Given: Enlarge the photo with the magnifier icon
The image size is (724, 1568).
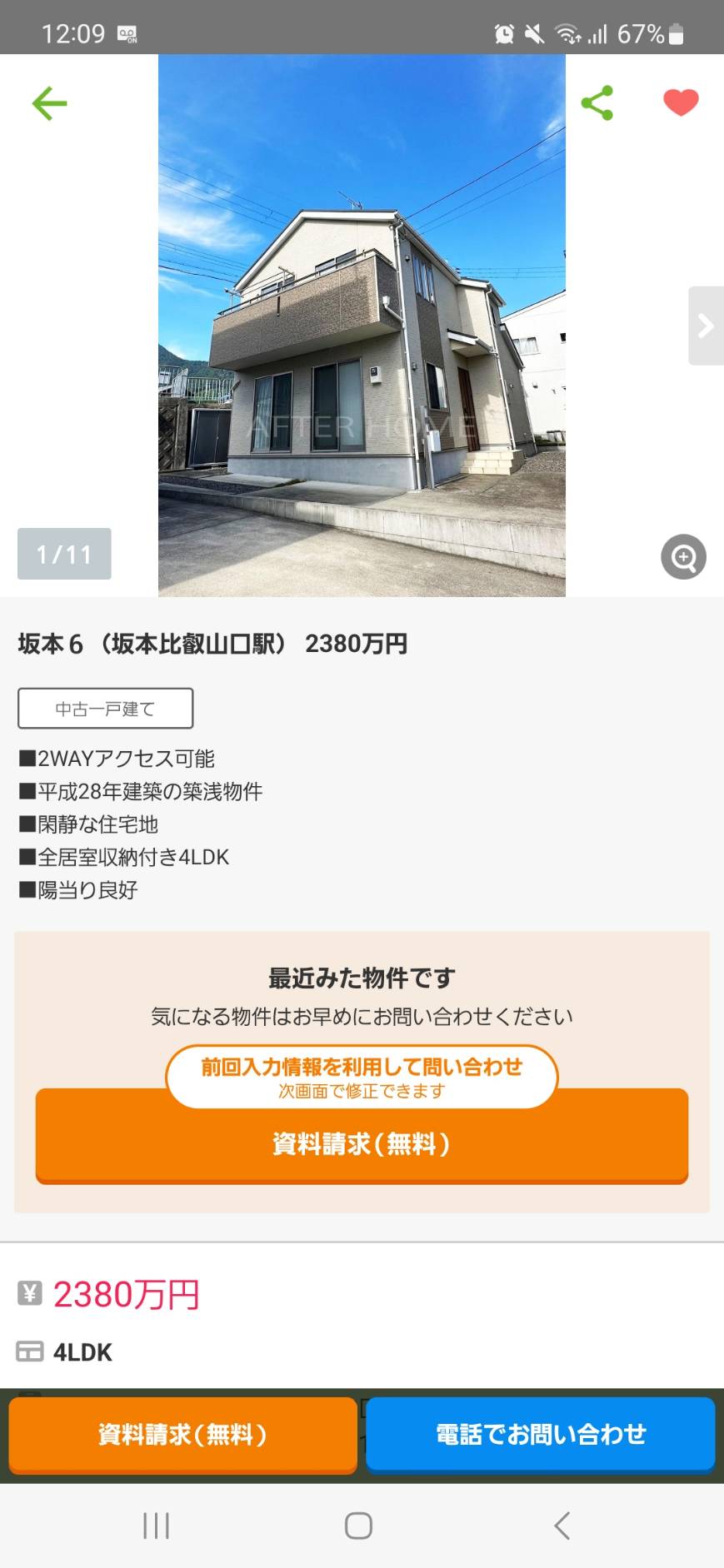Looking at the screenshot, I should point(683,556).
